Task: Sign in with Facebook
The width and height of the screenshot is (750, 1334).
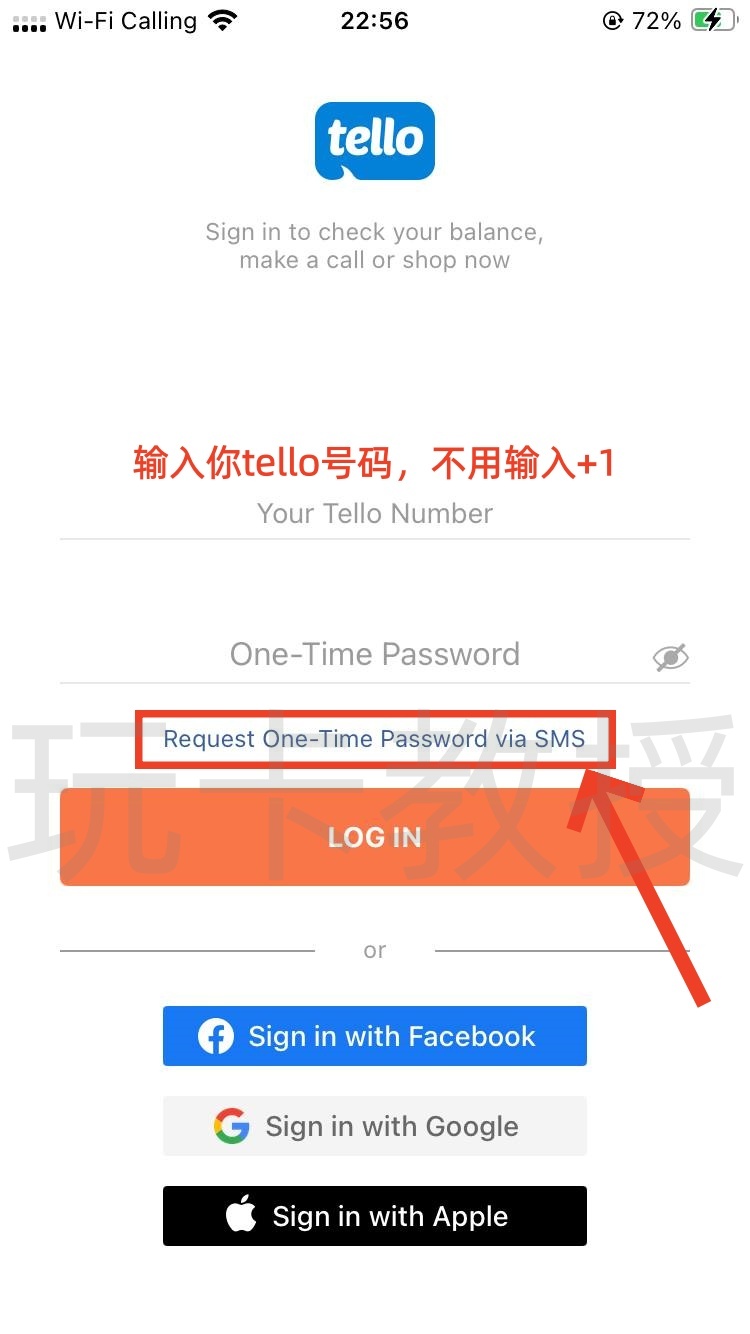Action: pos(374,1036)
